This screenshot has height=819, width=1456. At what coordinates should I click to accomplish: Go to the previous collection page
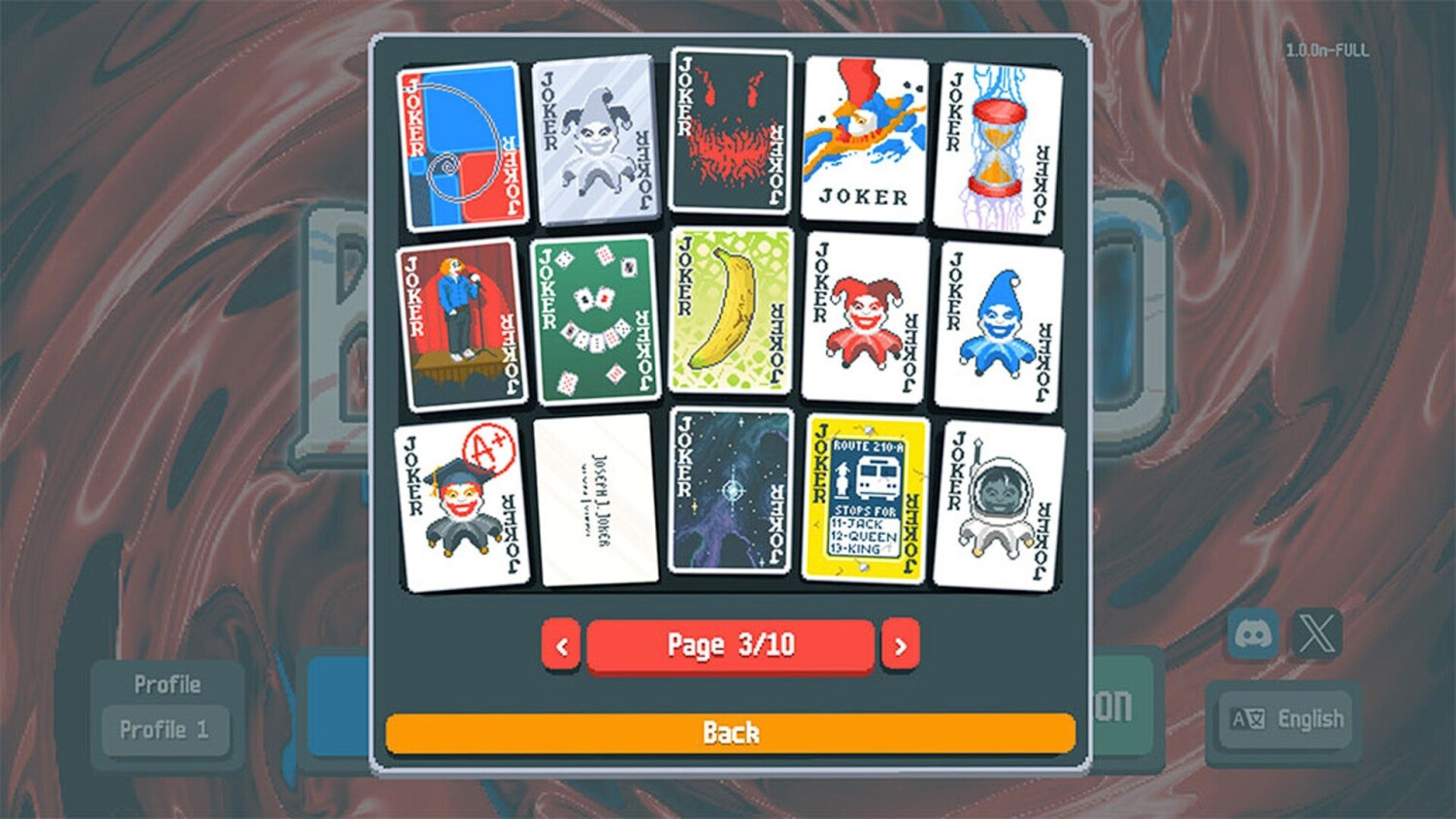tap(562, 644)
